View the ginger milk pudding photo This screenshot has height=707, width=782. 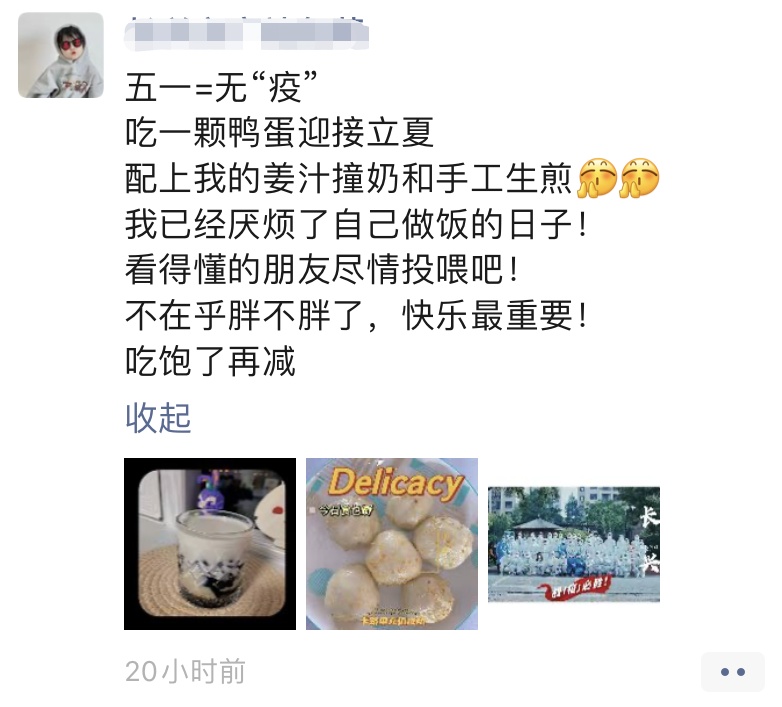[210, 544]
